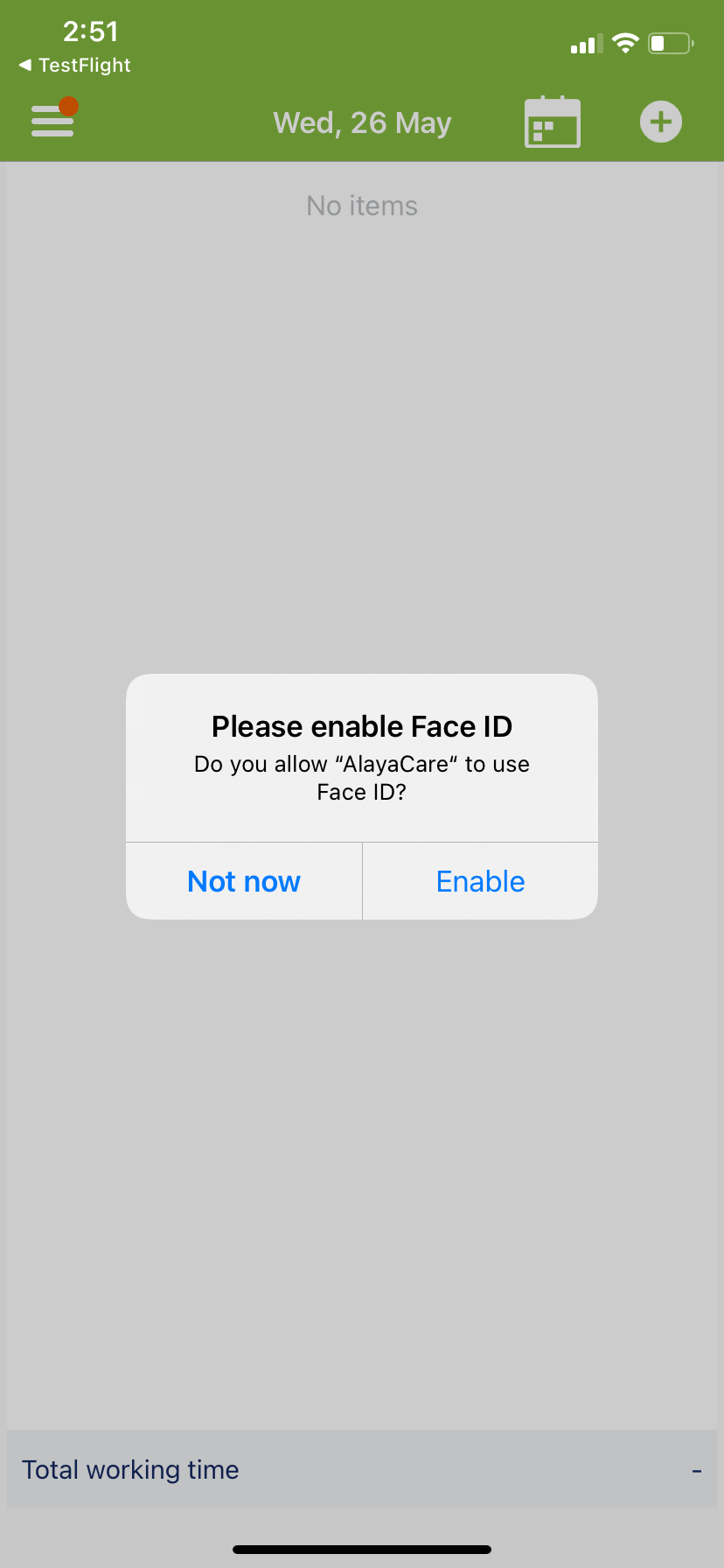Tap the Wi-Fi icon in the status bar
Screen dimensions: 724x1568
point(624,42)
